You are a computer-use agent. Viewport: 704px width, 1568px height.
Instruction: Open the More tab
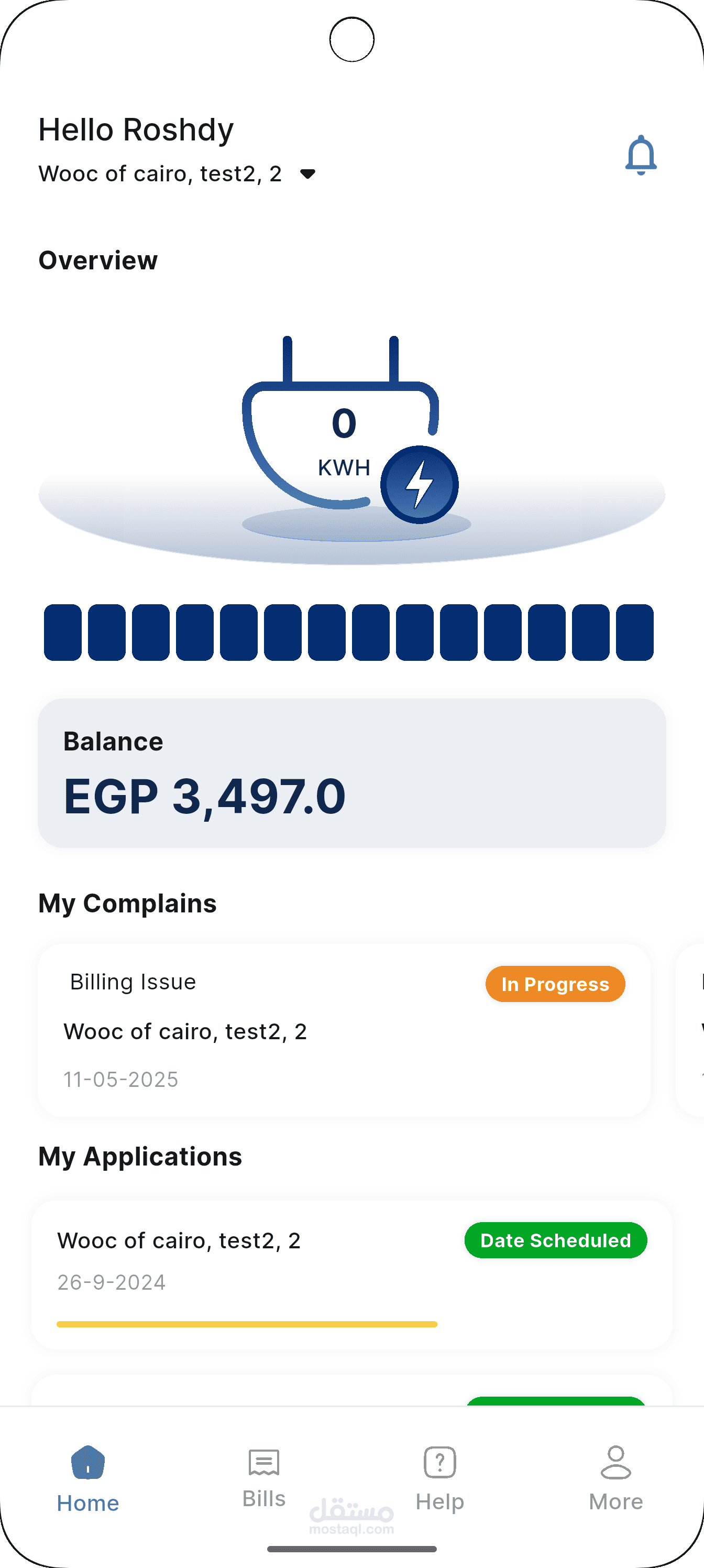click(x=616, y=1479)
